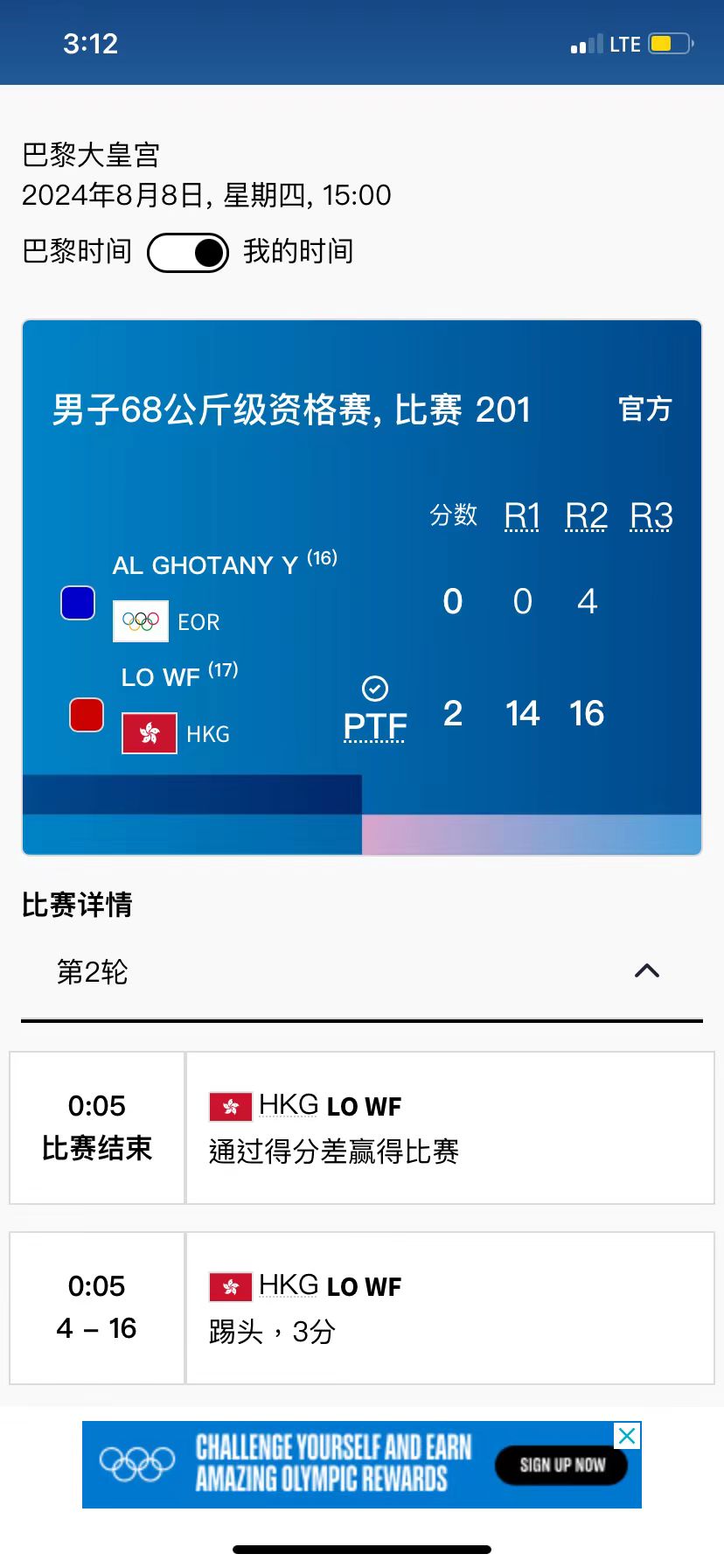Open the R3 round score link
The width and height of the screenshot is (724, 1568).
pos(651,516)
